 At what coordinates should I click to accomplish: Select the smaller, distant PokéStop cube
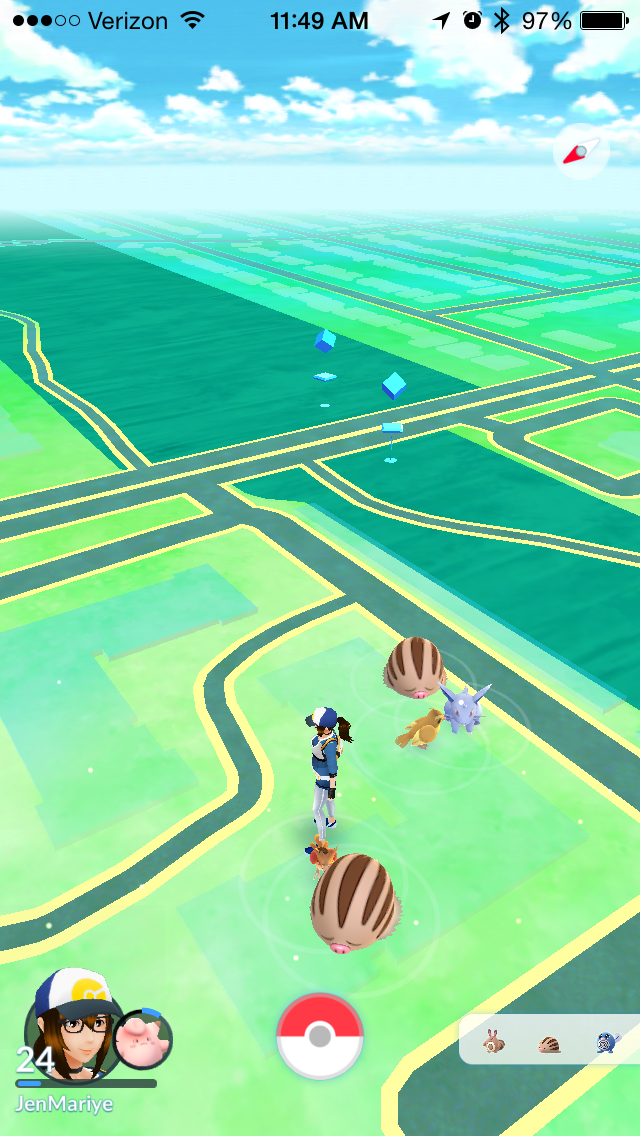click(x=325, y=341)
